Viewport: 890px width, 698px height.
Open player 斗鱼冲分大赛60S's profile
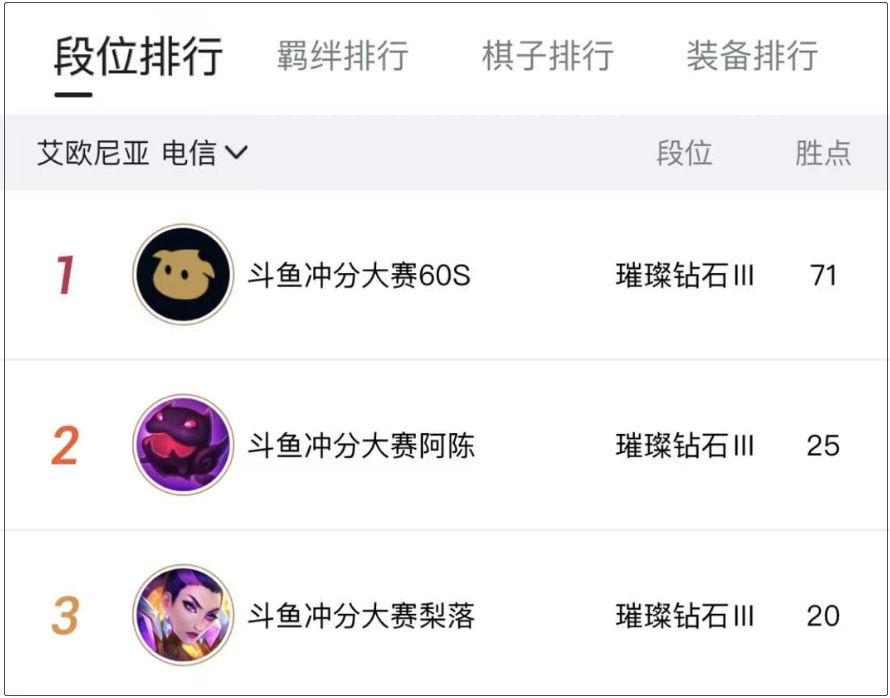[x=358, y=275]
